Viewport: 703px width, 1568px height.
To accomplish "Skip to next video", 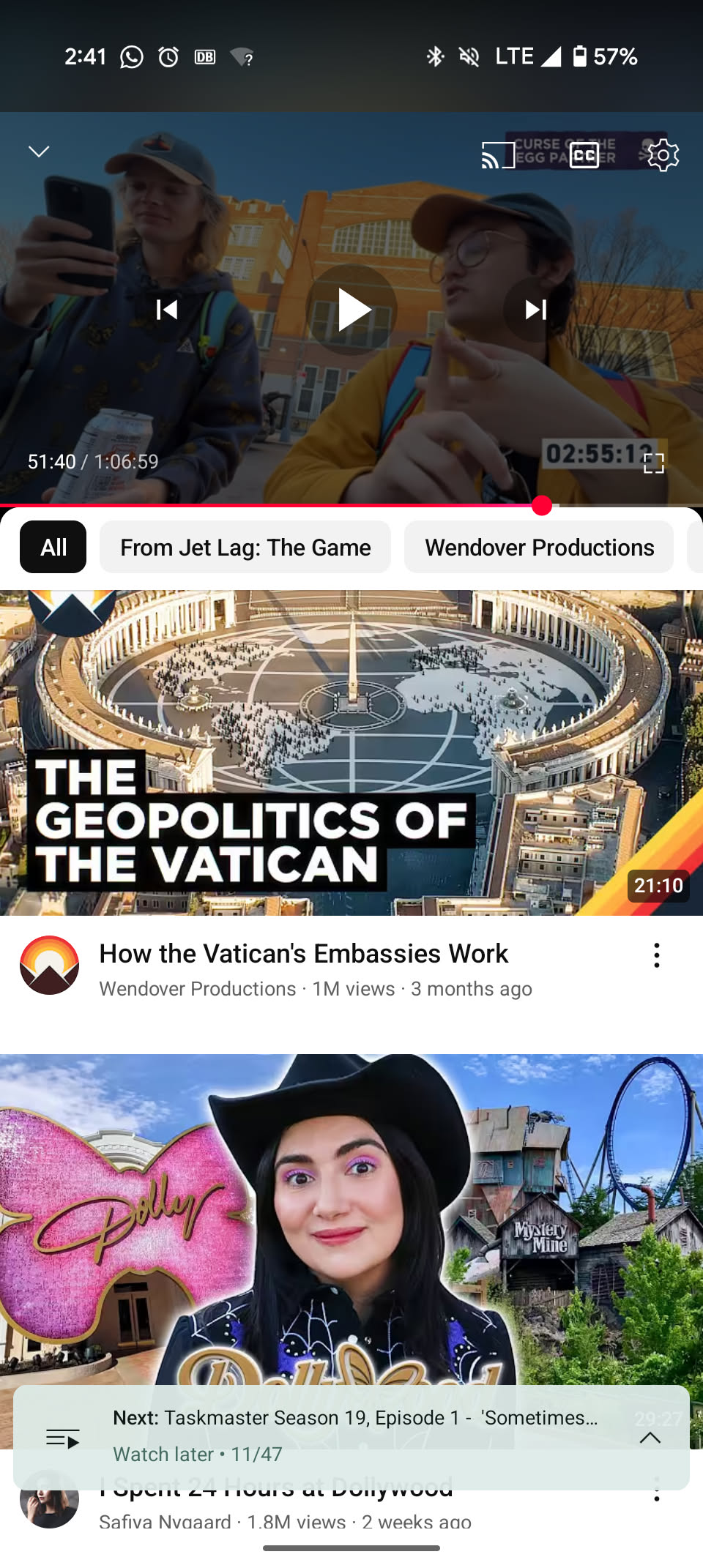I will pyautogui.click(x=536, y=310).
